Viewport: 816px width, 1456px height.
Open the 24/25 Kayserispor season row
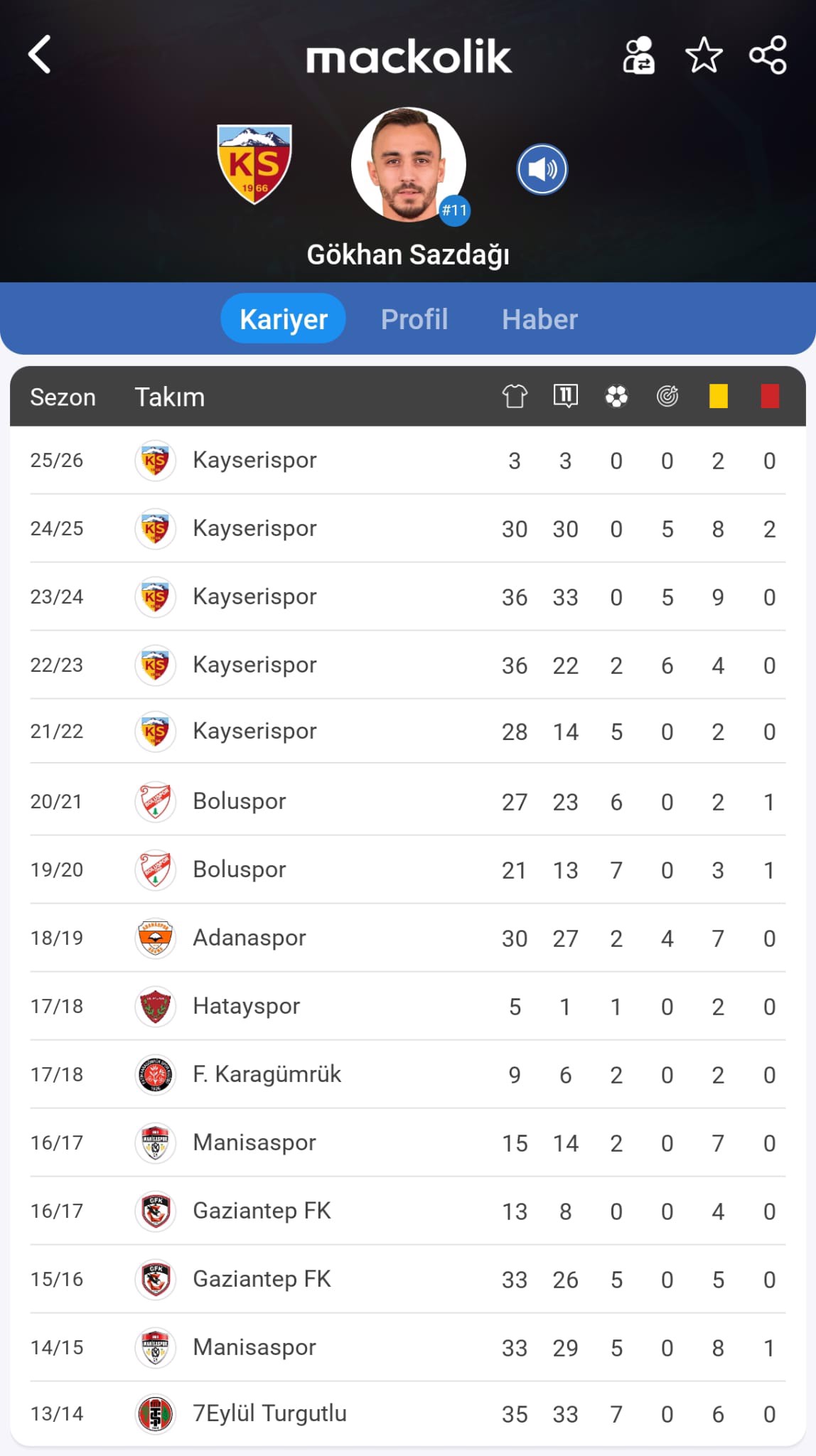tap(408, 529)
